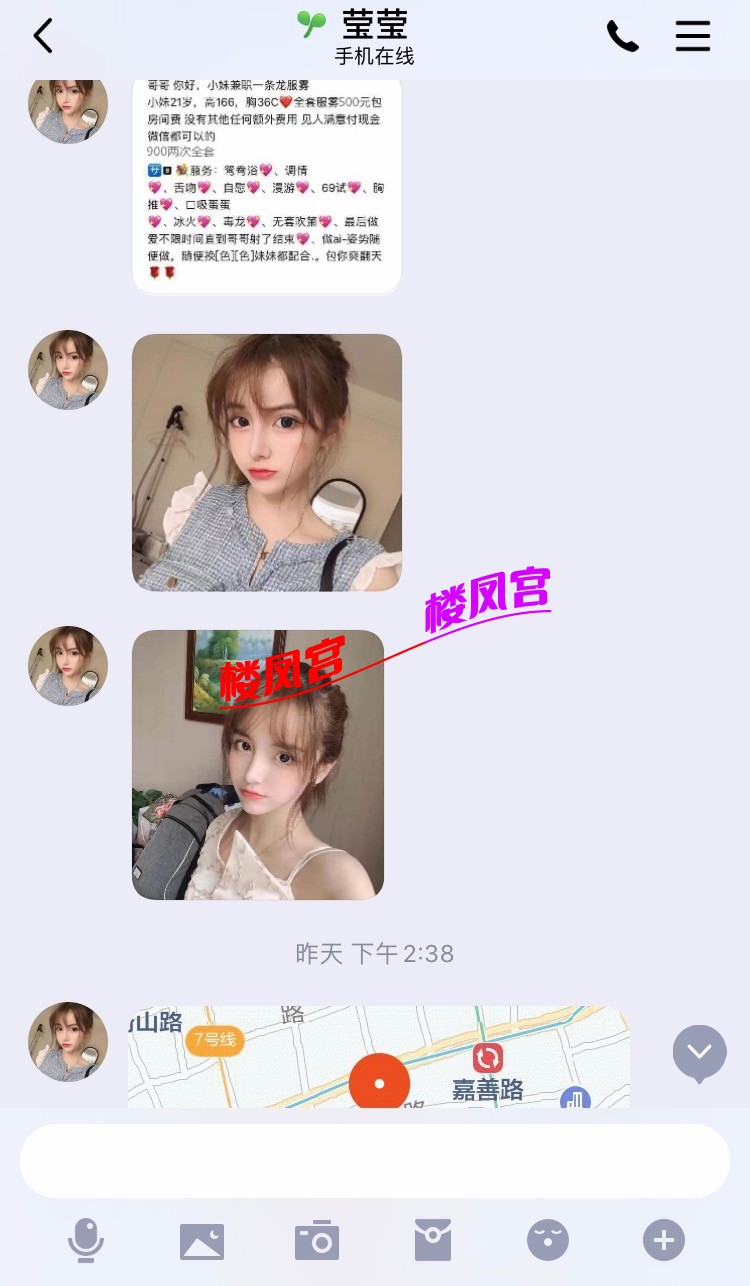This screenshot has height=1286, width=750.
Task: Record a voice message with the microphone
Action: pyautogui.click(x=86, y=1241)
